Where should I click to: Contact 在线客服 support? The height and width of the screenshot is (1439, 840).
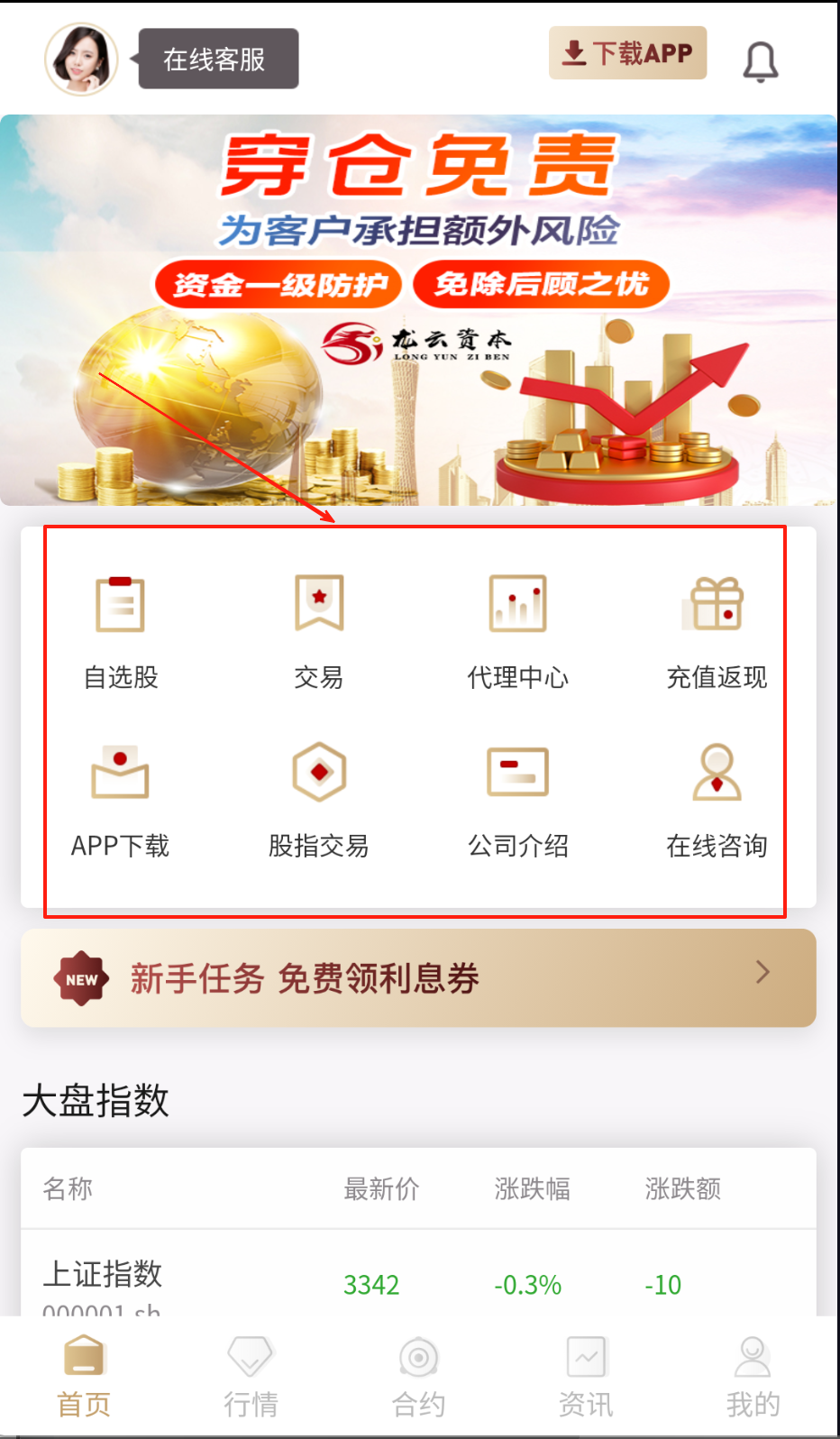pos(217,60)
